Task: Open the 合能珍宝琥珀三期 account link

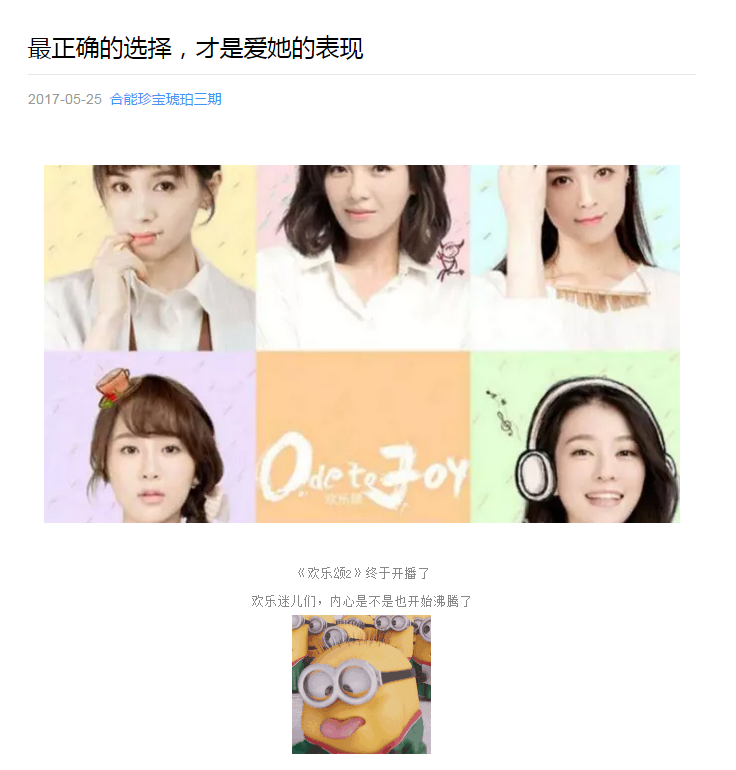Action: point(166,99)
